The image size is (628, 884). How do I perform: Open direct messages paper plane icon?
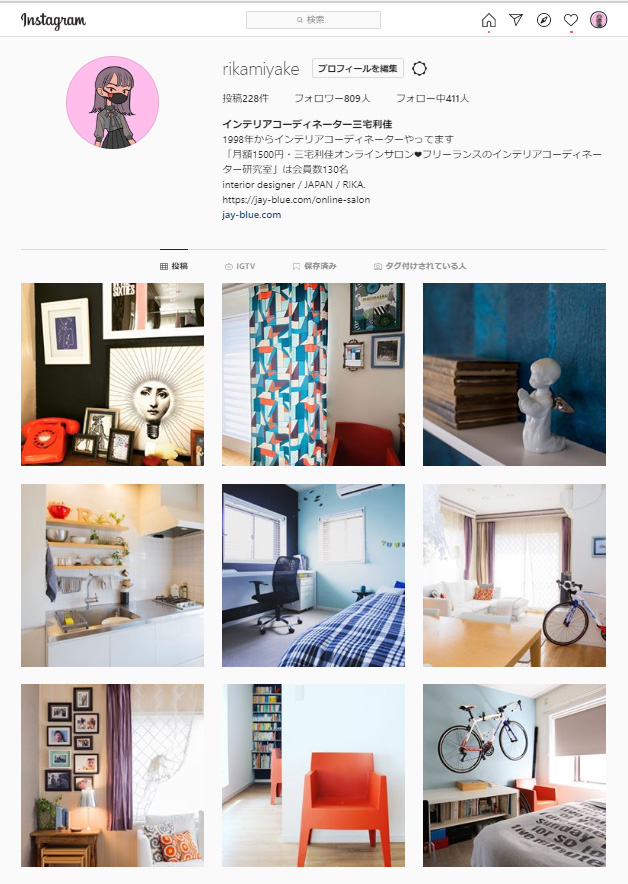pyautogui.click(x=516, y=20)
